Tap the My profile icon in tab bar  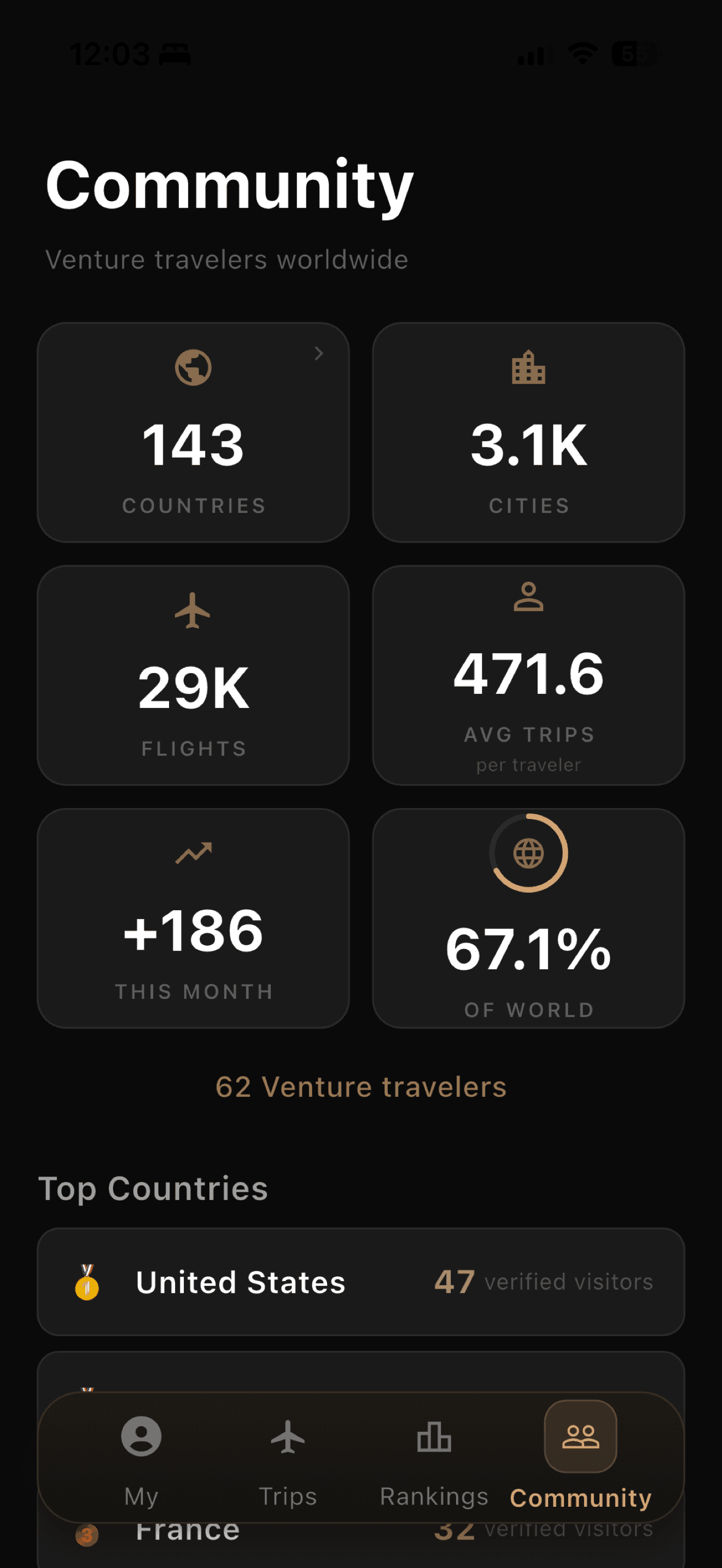[x=141, y=1437]
